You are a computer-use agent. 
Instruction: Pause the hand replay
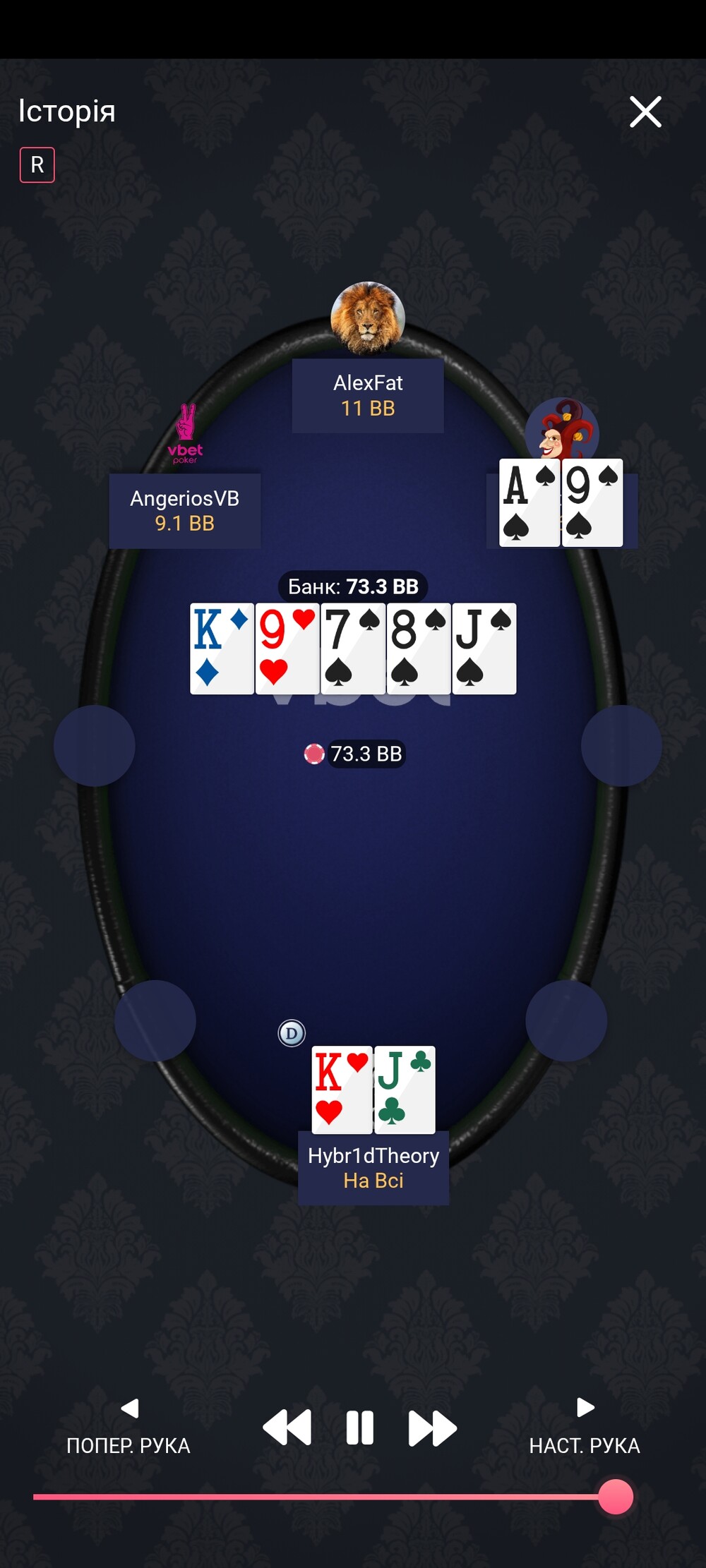tap(359, 1428)
